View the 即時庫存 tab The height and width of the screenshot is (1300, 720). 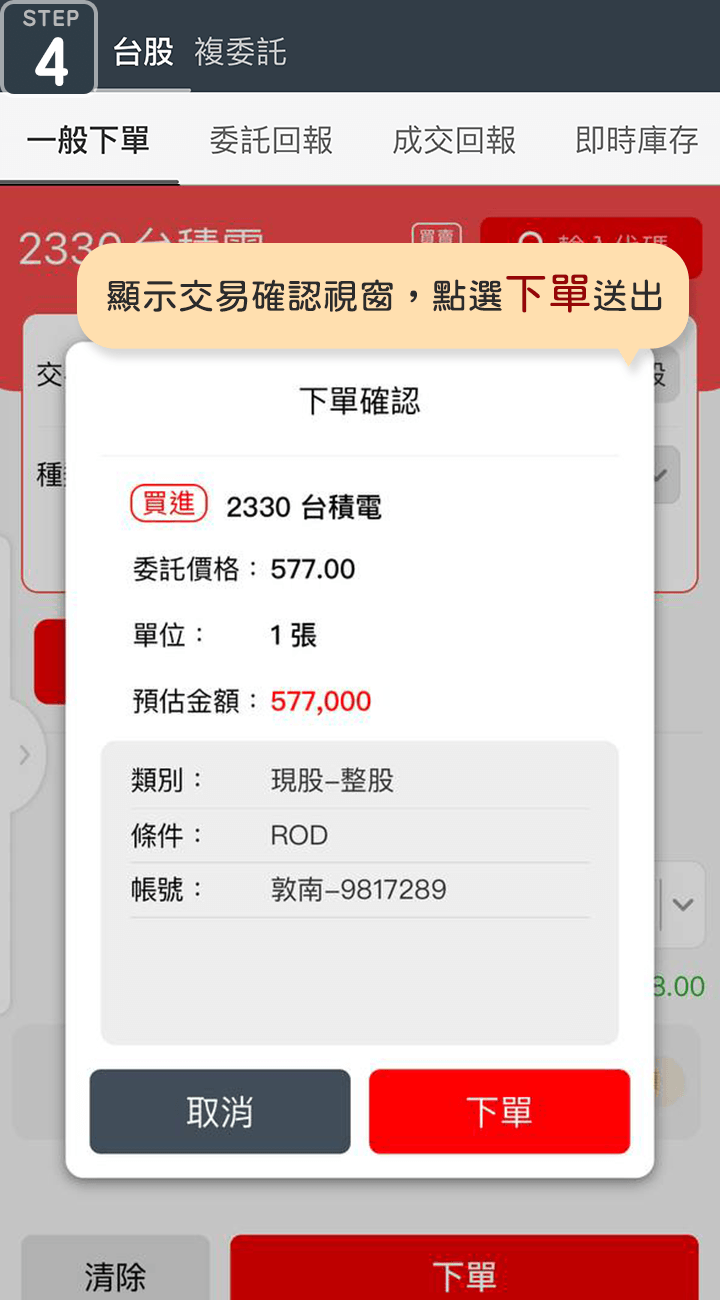coord(637,141)
